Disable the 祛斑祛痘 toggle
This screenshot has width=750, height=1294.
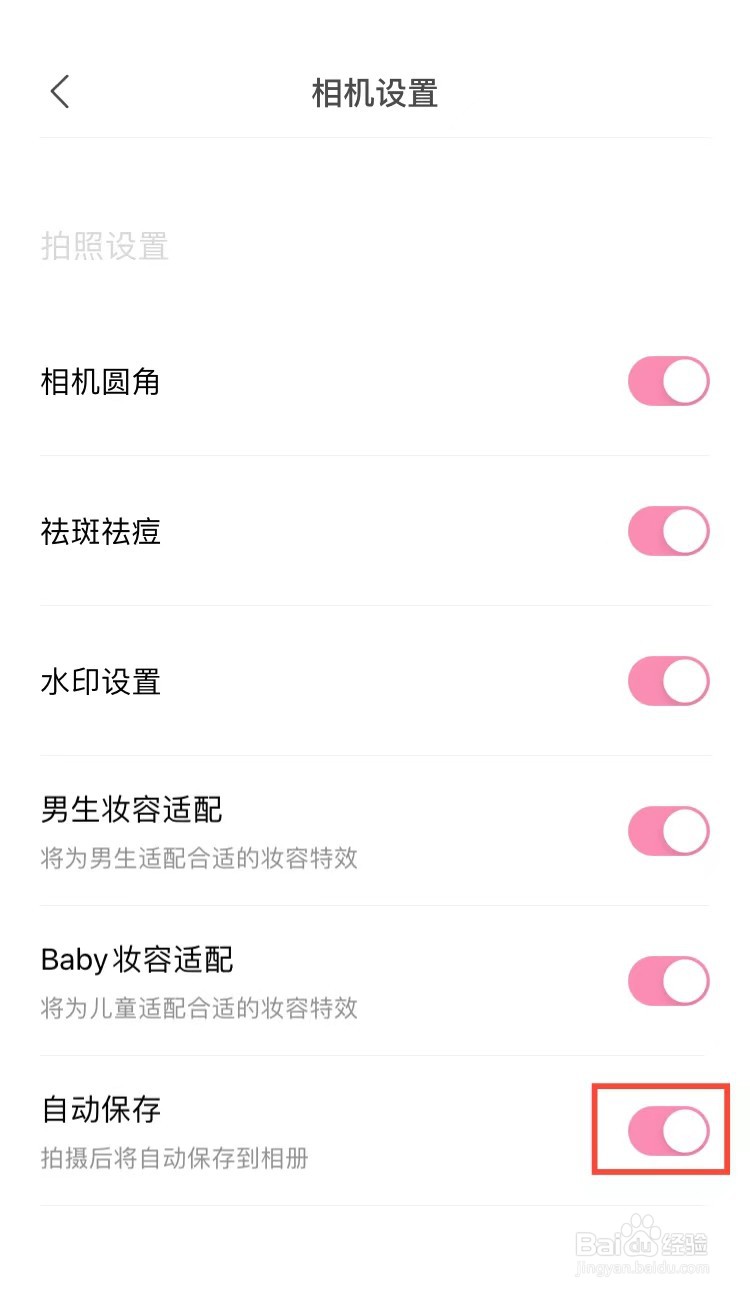click(x=668, y=531)
